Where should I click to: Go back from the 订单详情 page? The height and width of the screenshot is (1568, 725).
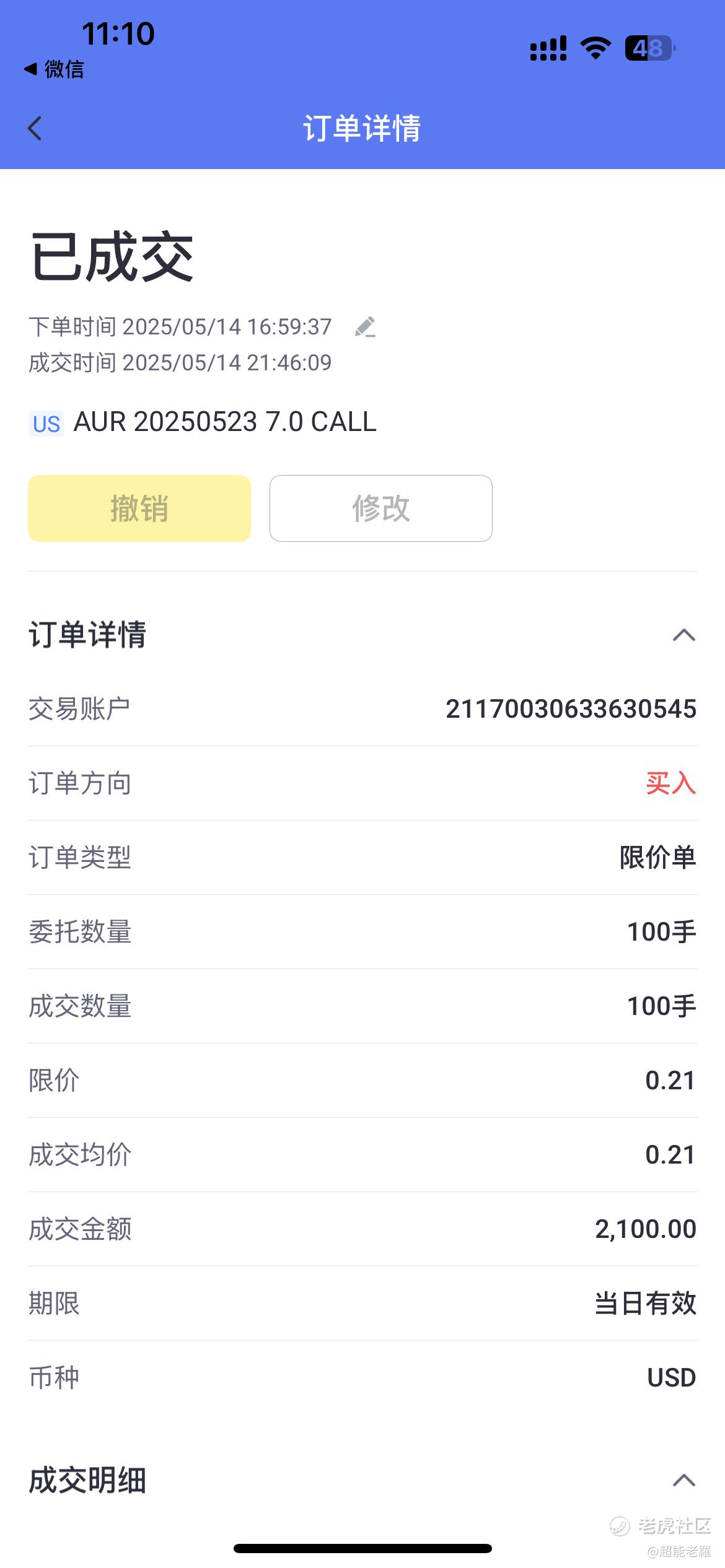pos(35,128)
